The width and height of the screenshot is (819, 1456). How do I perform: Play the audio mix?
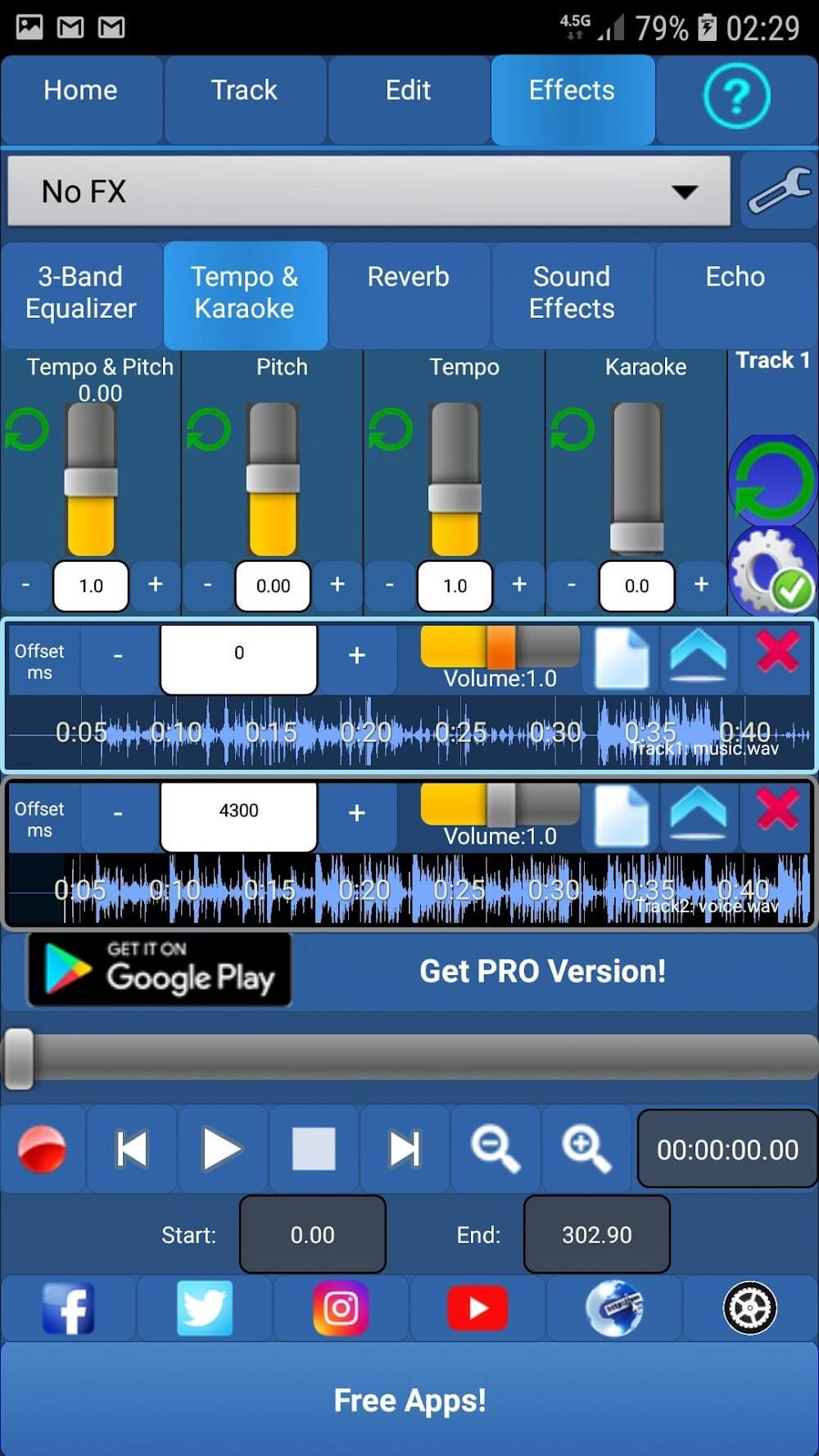coord(222,1148)
